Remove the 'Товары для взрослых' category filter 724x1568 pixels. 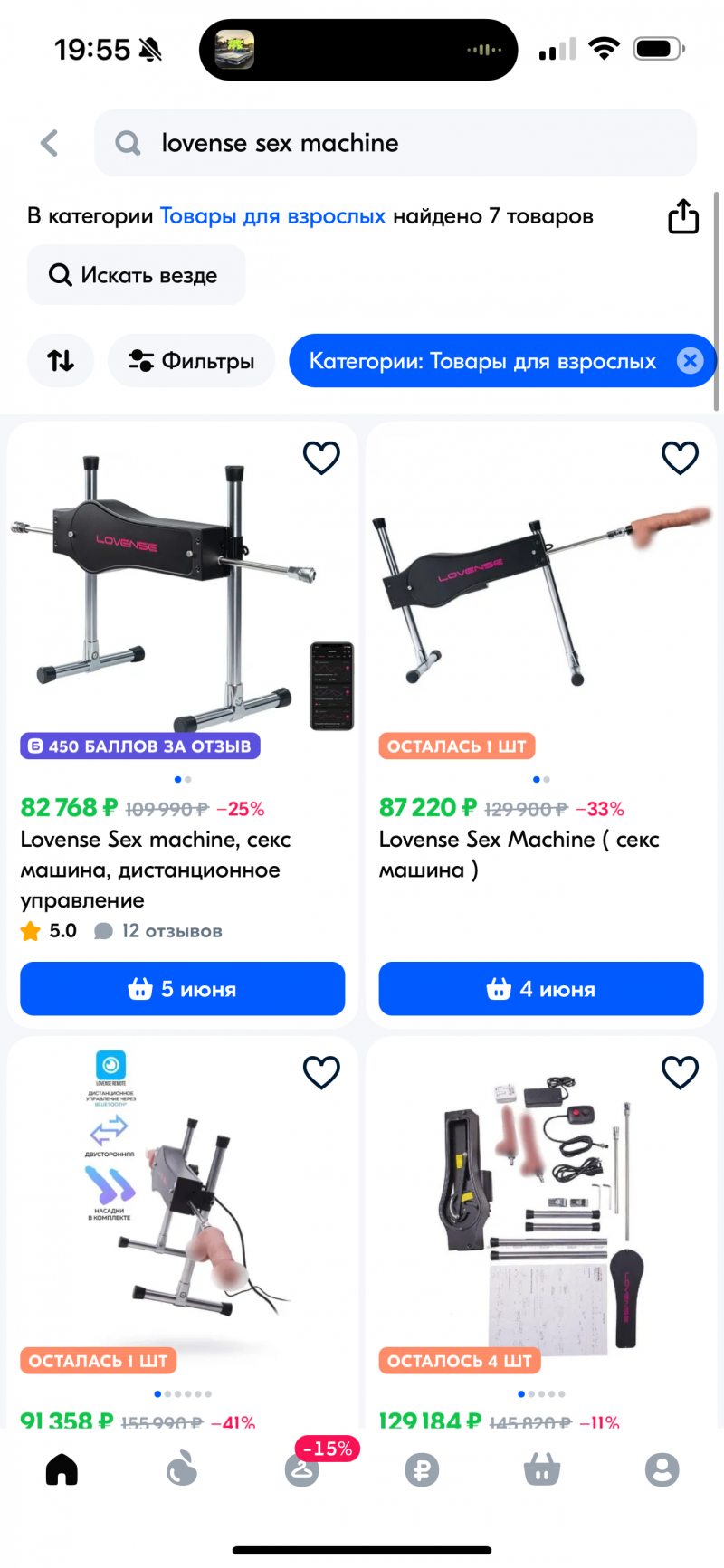pyautogui.click(x=690, y=361)
